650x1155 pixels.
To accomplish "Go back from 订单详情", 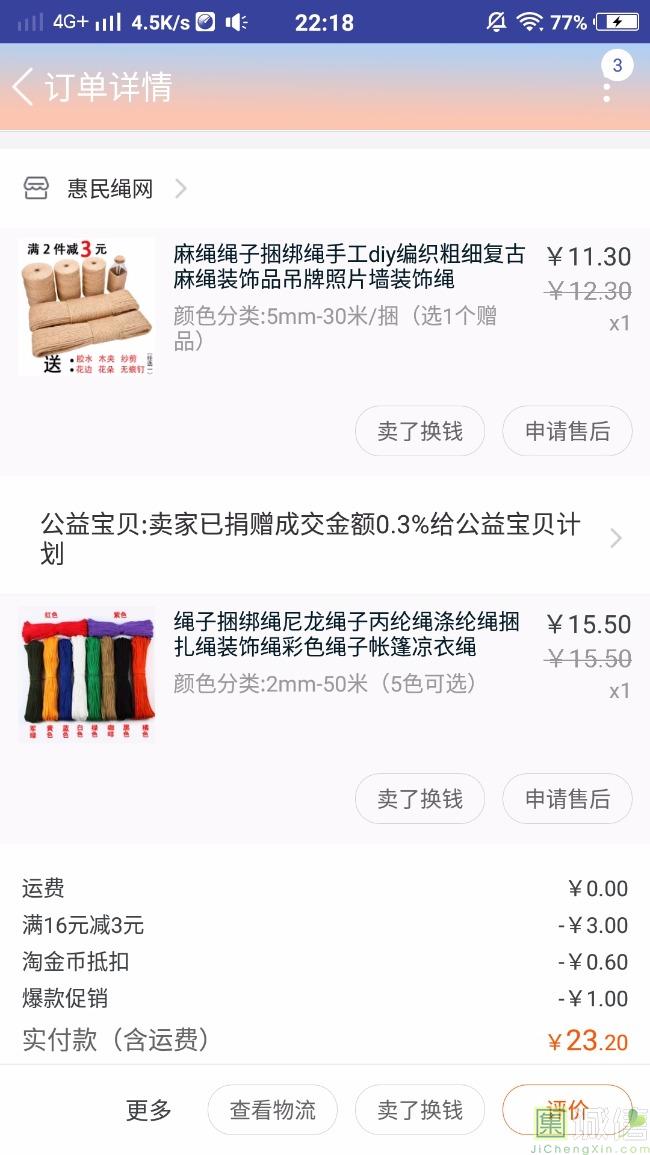I will point(24,87).
